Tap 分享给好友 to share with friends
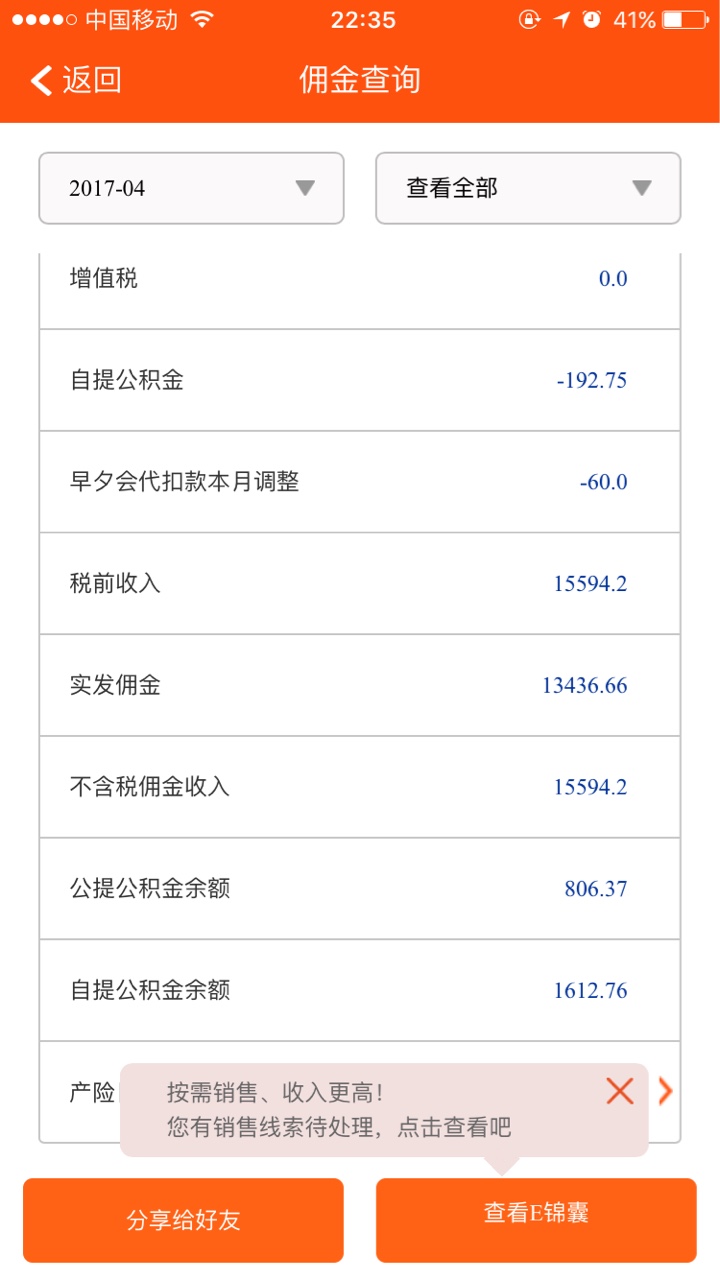The width and height of the screenshot is (720, 1280). (x=183, y=1220)
